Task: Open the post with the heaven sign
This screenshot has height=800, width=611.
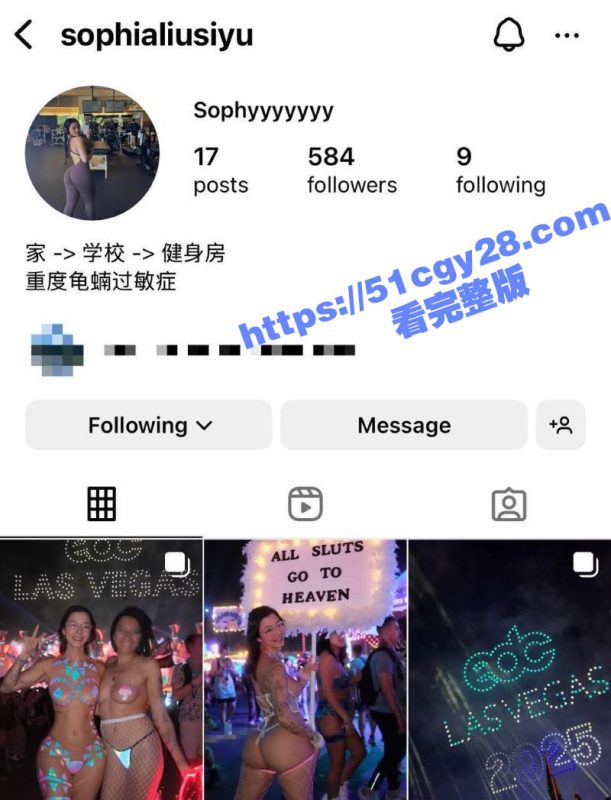Action: tap(305, 670)
